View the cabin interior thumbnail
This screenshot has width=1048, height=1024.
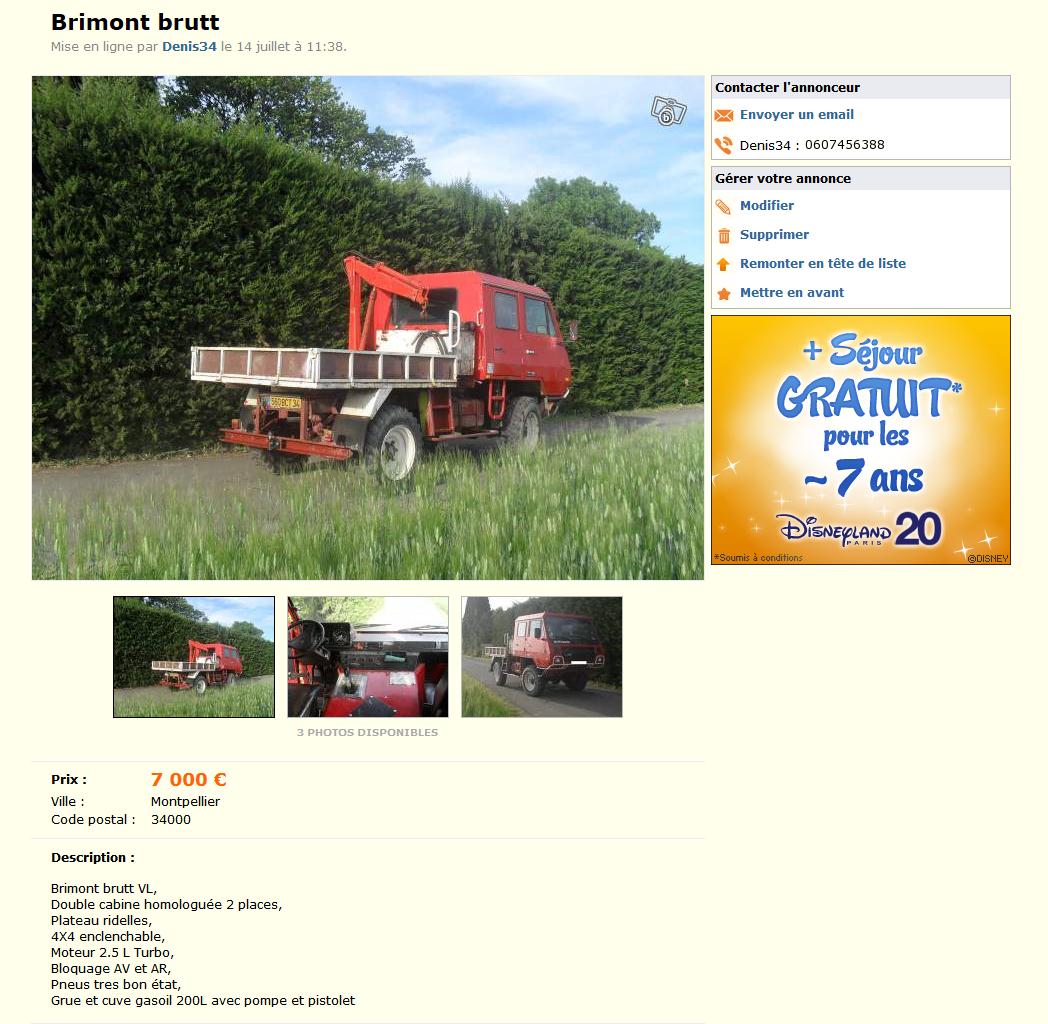[x=368, y=657]
